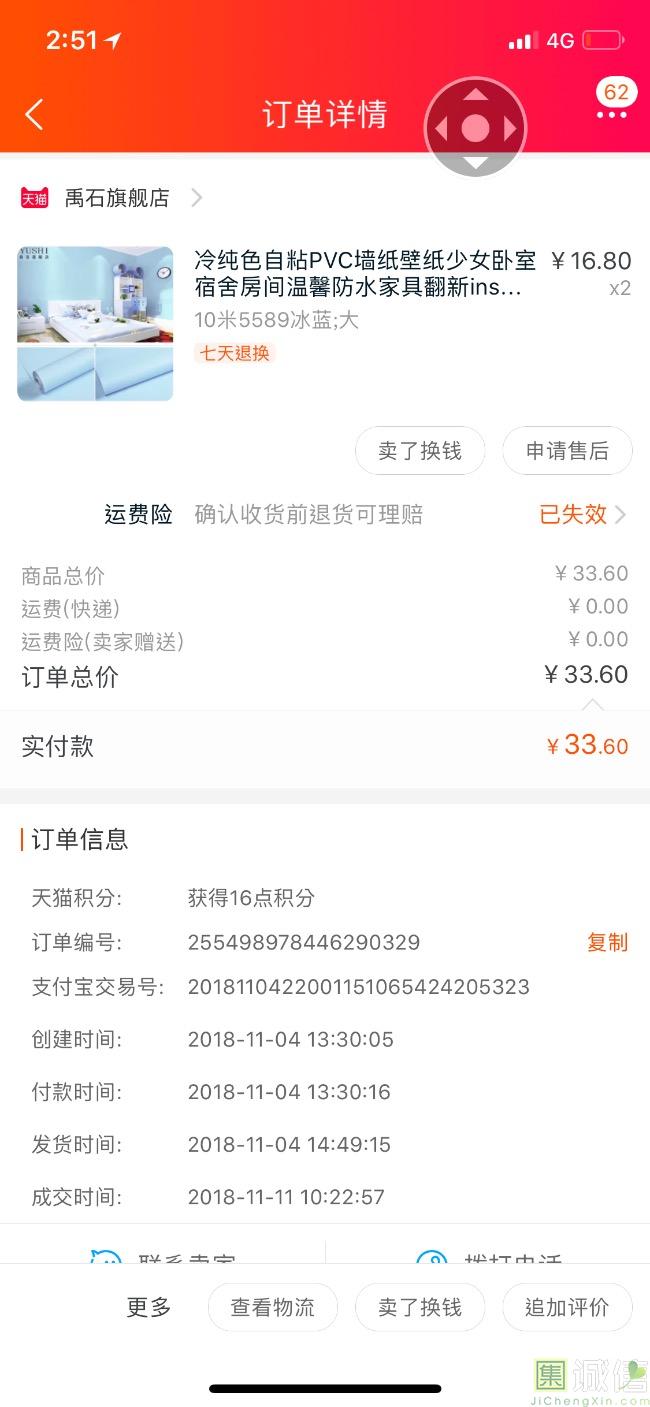Tap the floating assistive touch button
The height and width of the screenshot is (1407, 650).
click(x=476, y=128)
